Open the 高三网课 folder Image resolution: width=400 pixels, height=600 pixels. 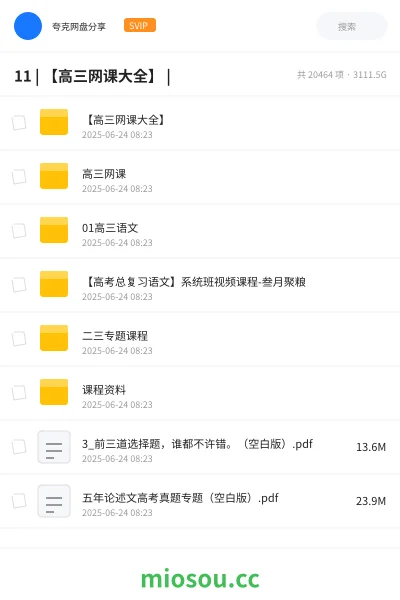coord(200,177)
